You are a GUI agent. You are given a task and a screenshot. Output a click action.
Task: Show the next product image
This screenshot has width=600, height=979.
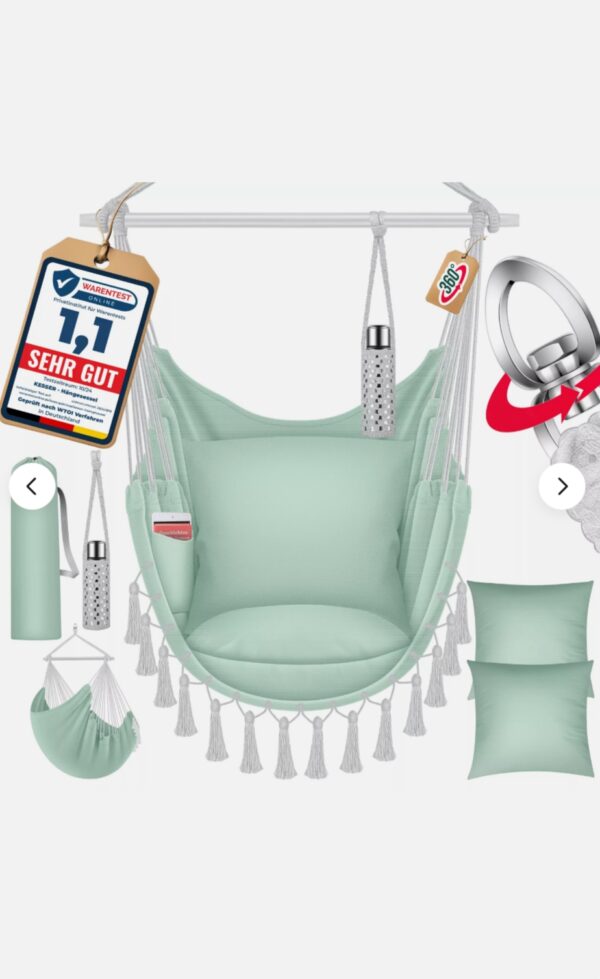tap(561, 487)
